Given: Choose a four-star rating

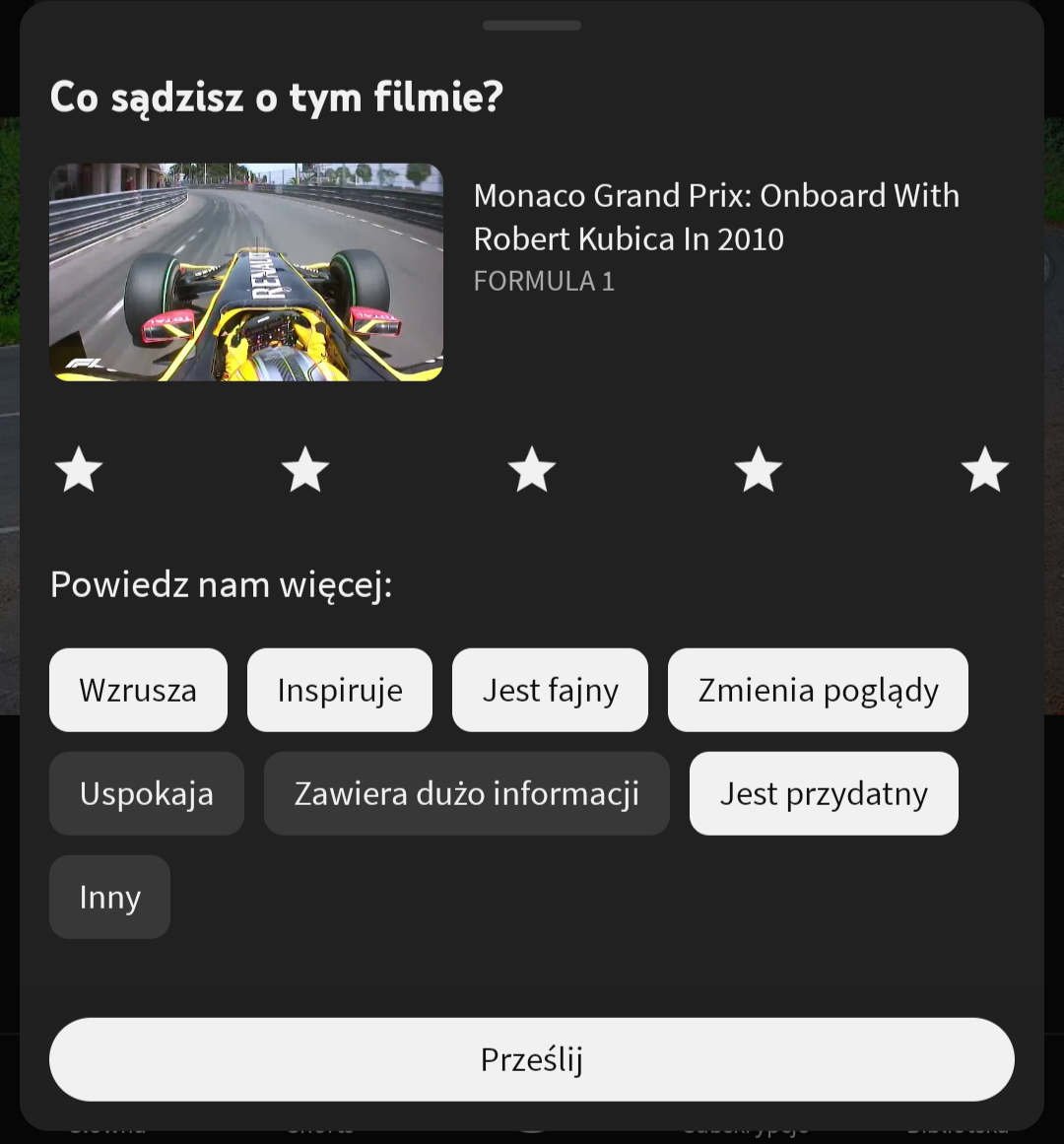Looking at the screenshot, I should (759, 469).
